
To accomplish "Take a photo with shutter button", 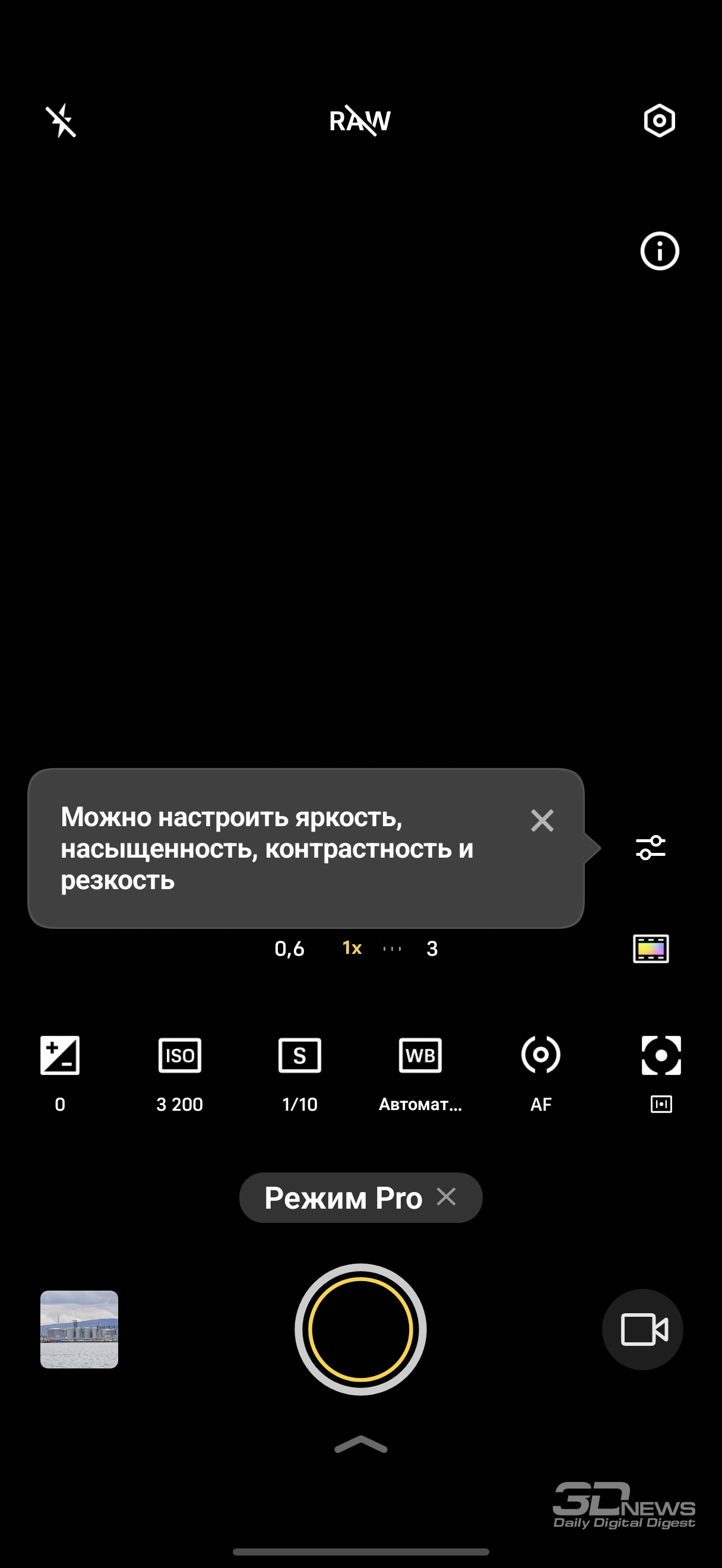I will (x=360, y=1329).
